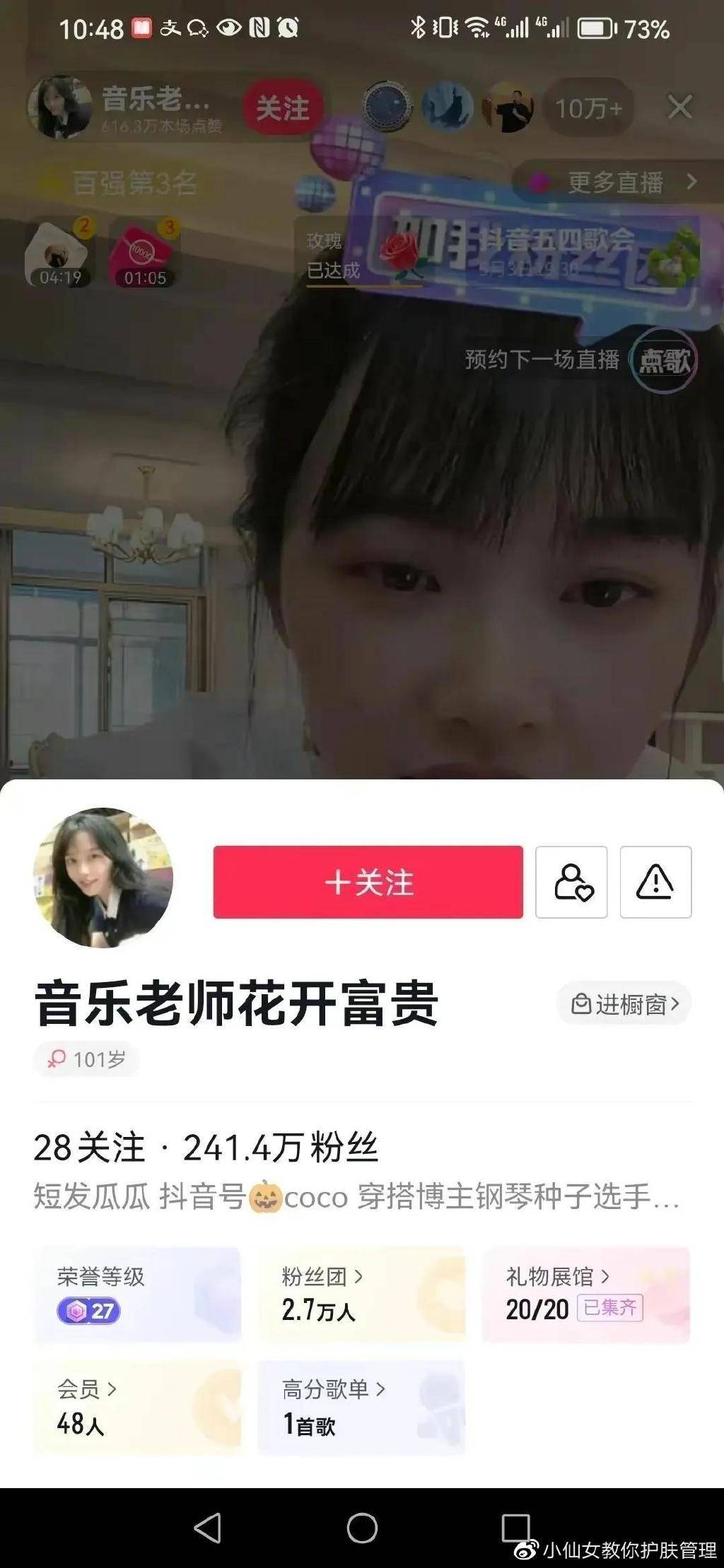Viewport: 724px width, 1568px height.
Task: Open the streamer's profile avatar
Action: [103, 878]
